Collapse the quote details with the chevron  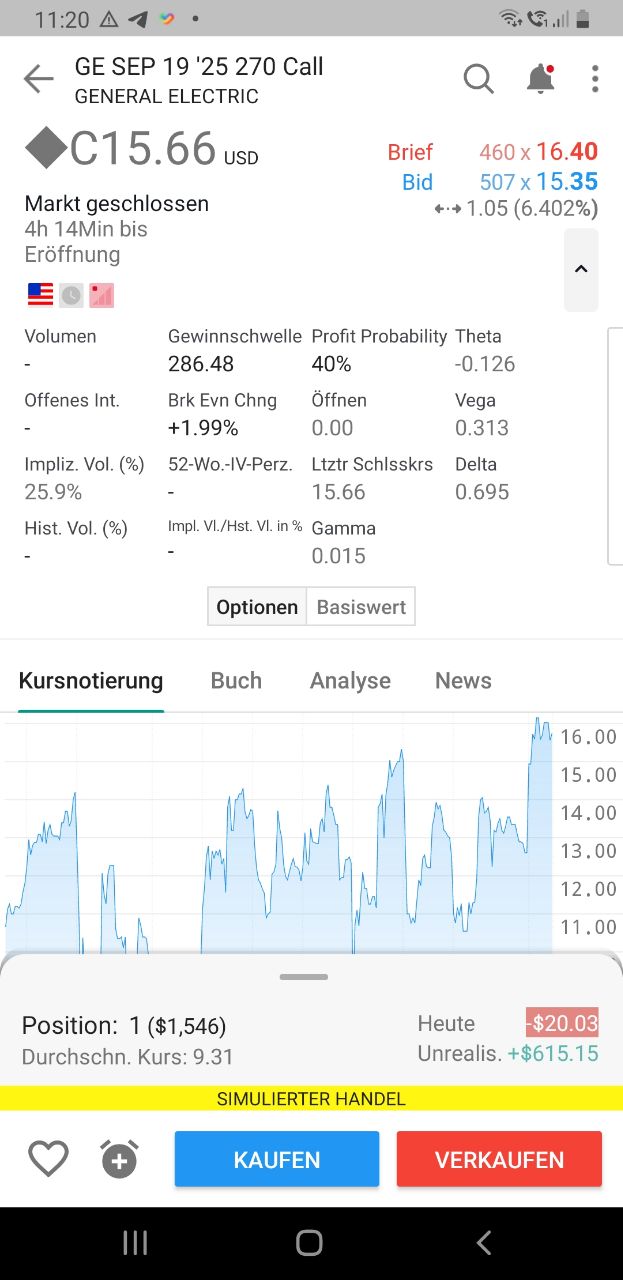581,270
